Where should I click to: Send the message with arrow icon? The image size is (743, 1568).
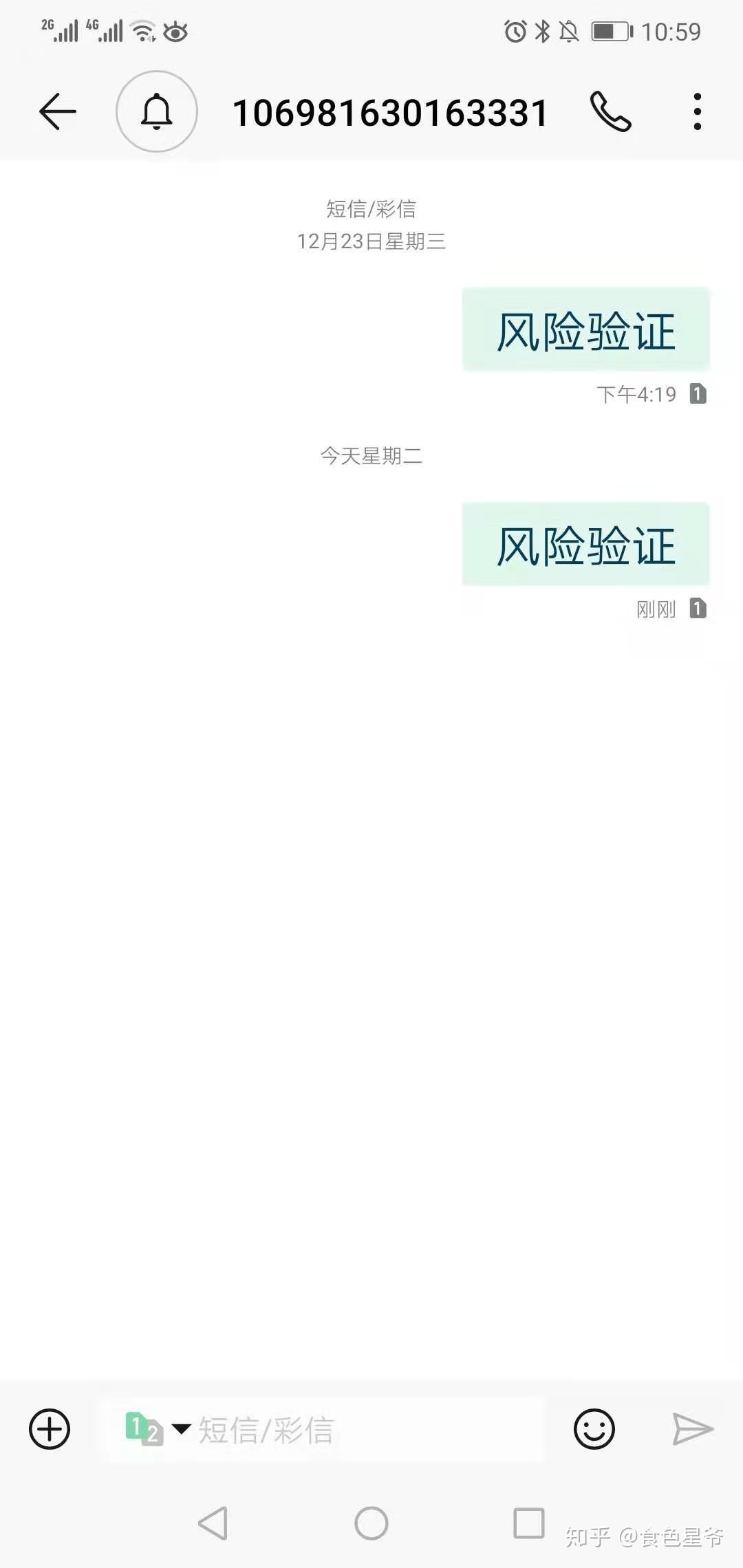coord(692,1429)
